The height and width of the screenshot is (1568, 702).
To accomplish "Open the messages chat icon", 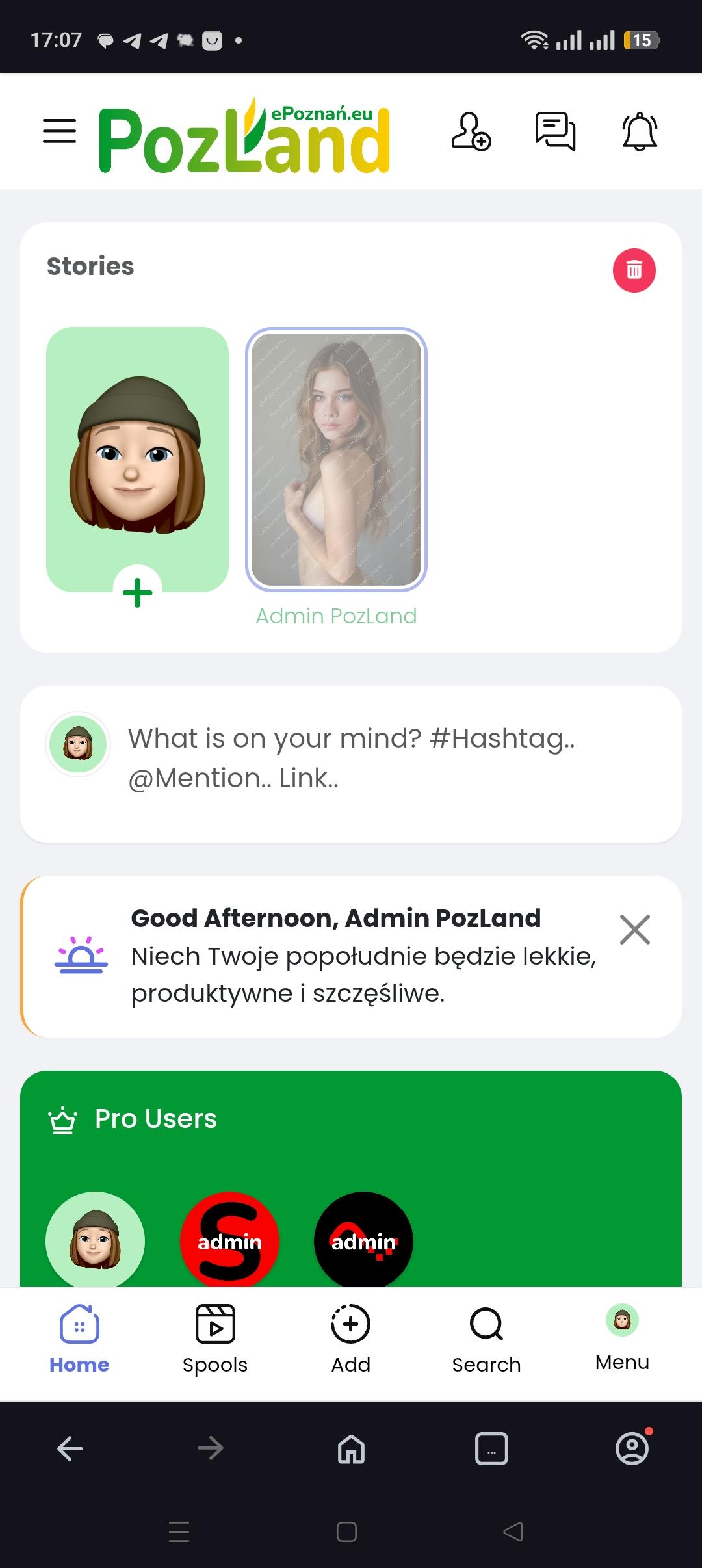I will 555,131.
